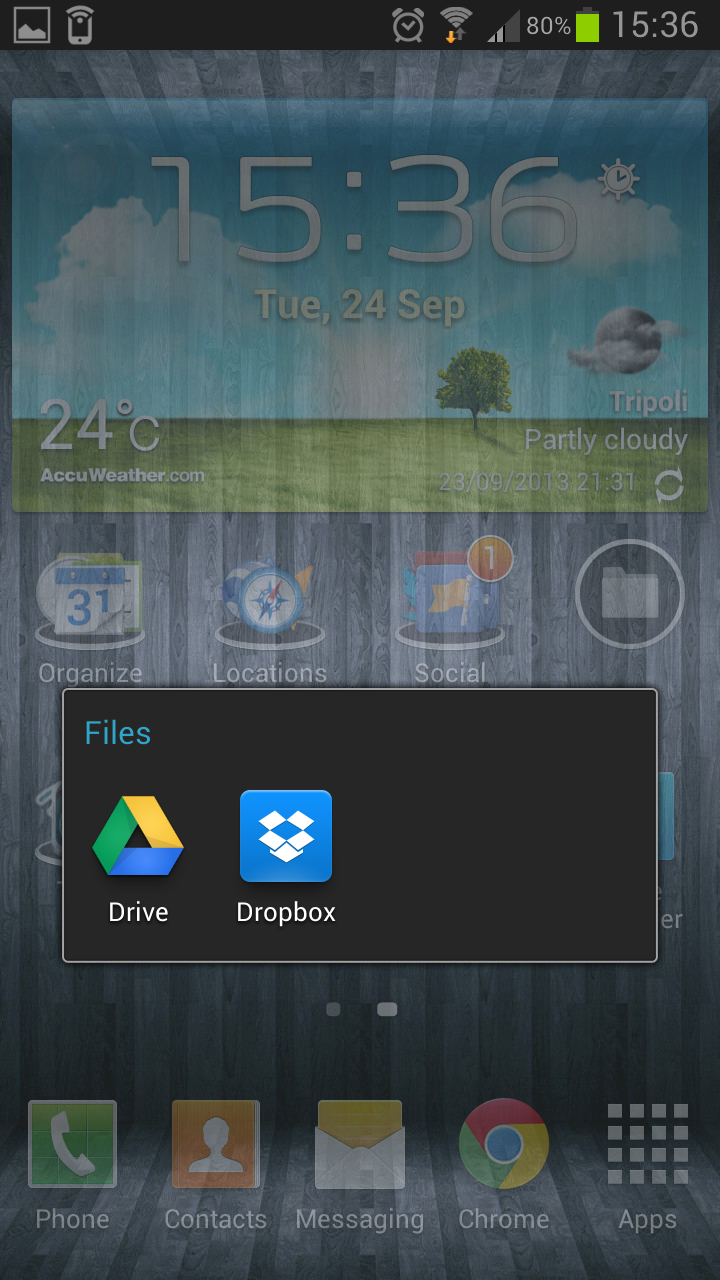720x1280 pixels.
Task: Rename the Files folder title
Action: 118,733
